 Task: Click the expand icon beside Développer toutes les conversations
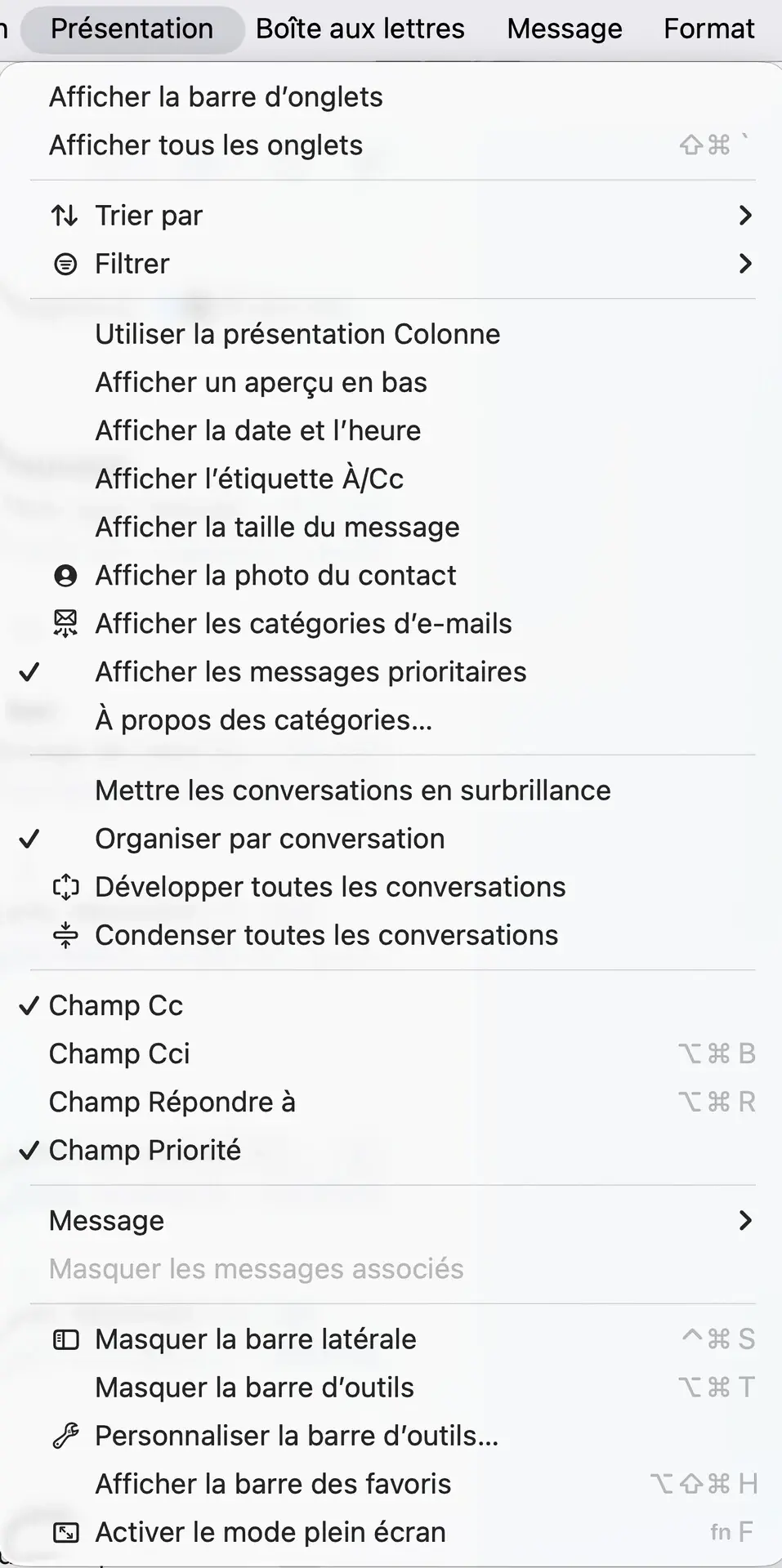tap(66, 886)
